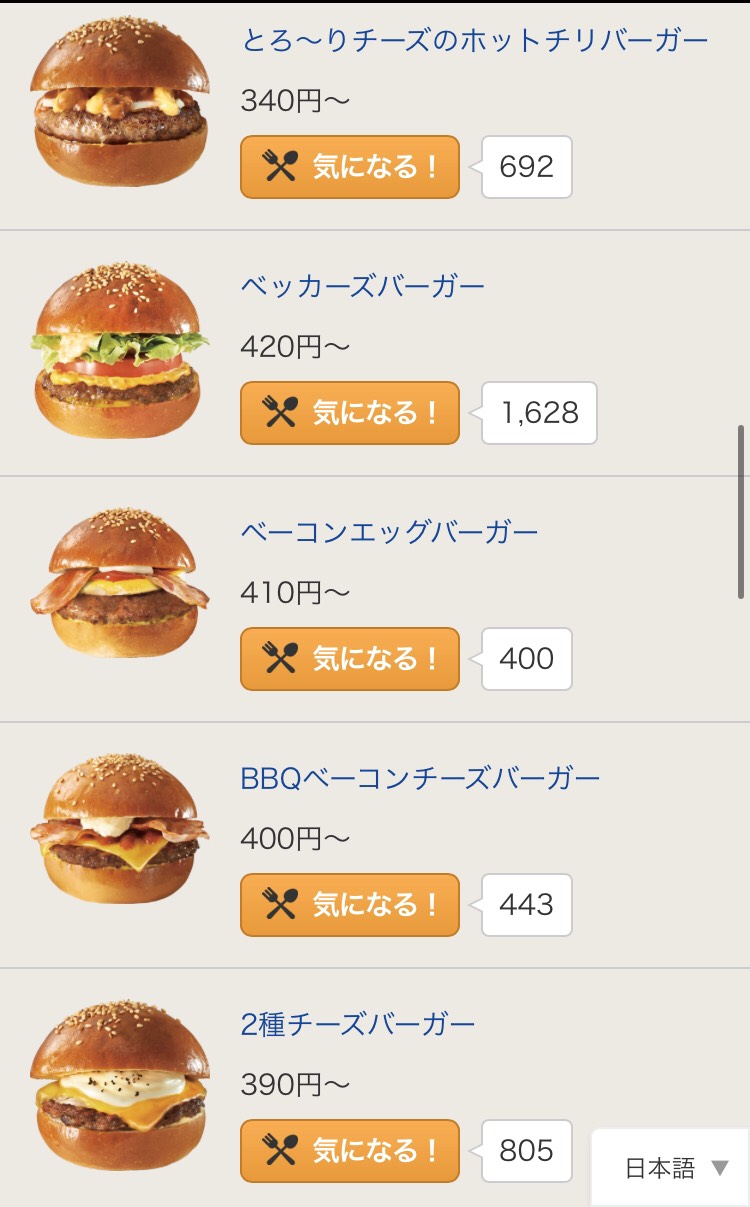Open the 2種チーズバーガー link
Viewport: 750px width, 1207px height.
(358, 1024)
